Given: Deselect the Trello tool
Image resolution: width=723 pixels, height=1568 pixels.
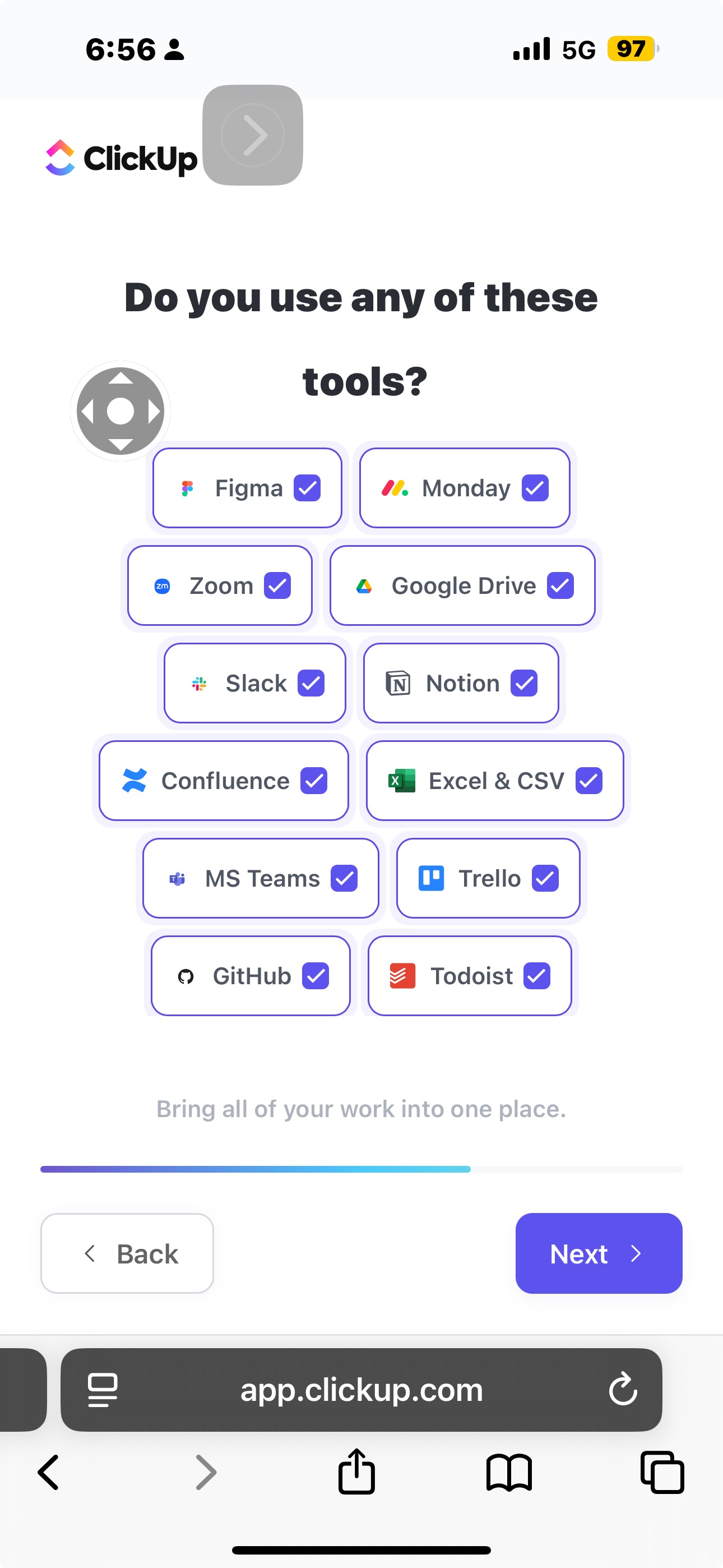Looking at the screenshot, I should point(545,878).
